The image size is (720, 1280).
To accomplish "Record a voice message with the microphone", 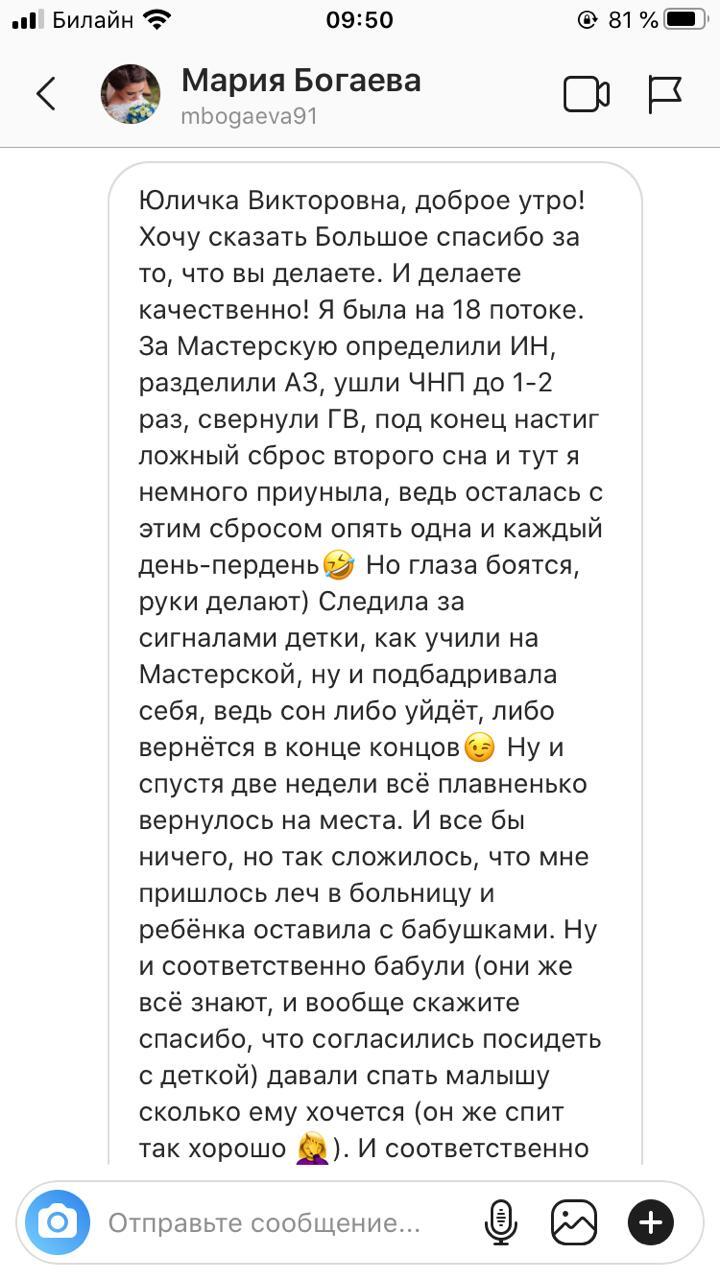I will pyautogui.click(x=499, y=1222).
